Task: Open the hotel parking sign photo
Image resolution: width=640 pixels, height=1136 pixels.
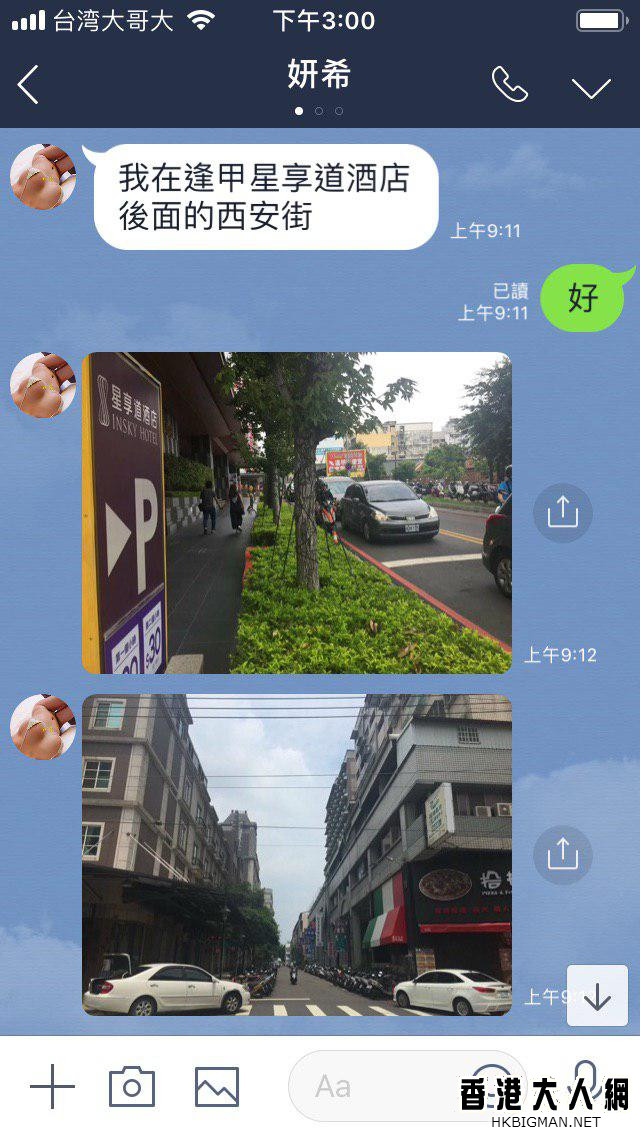Action: (296, 512)
